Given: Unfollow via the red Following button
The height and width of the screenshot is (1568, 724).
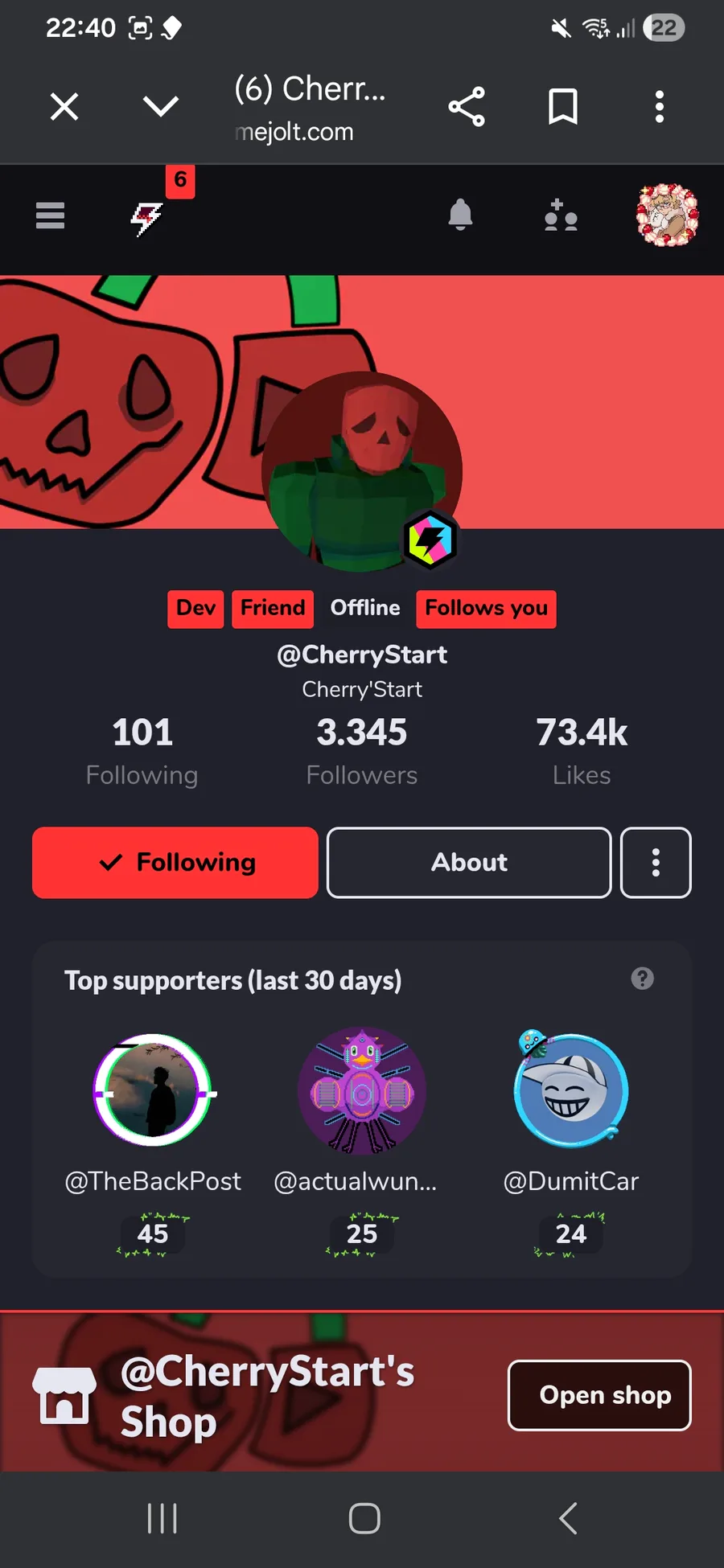Looking at the screenshot, I should click(175, 862).
